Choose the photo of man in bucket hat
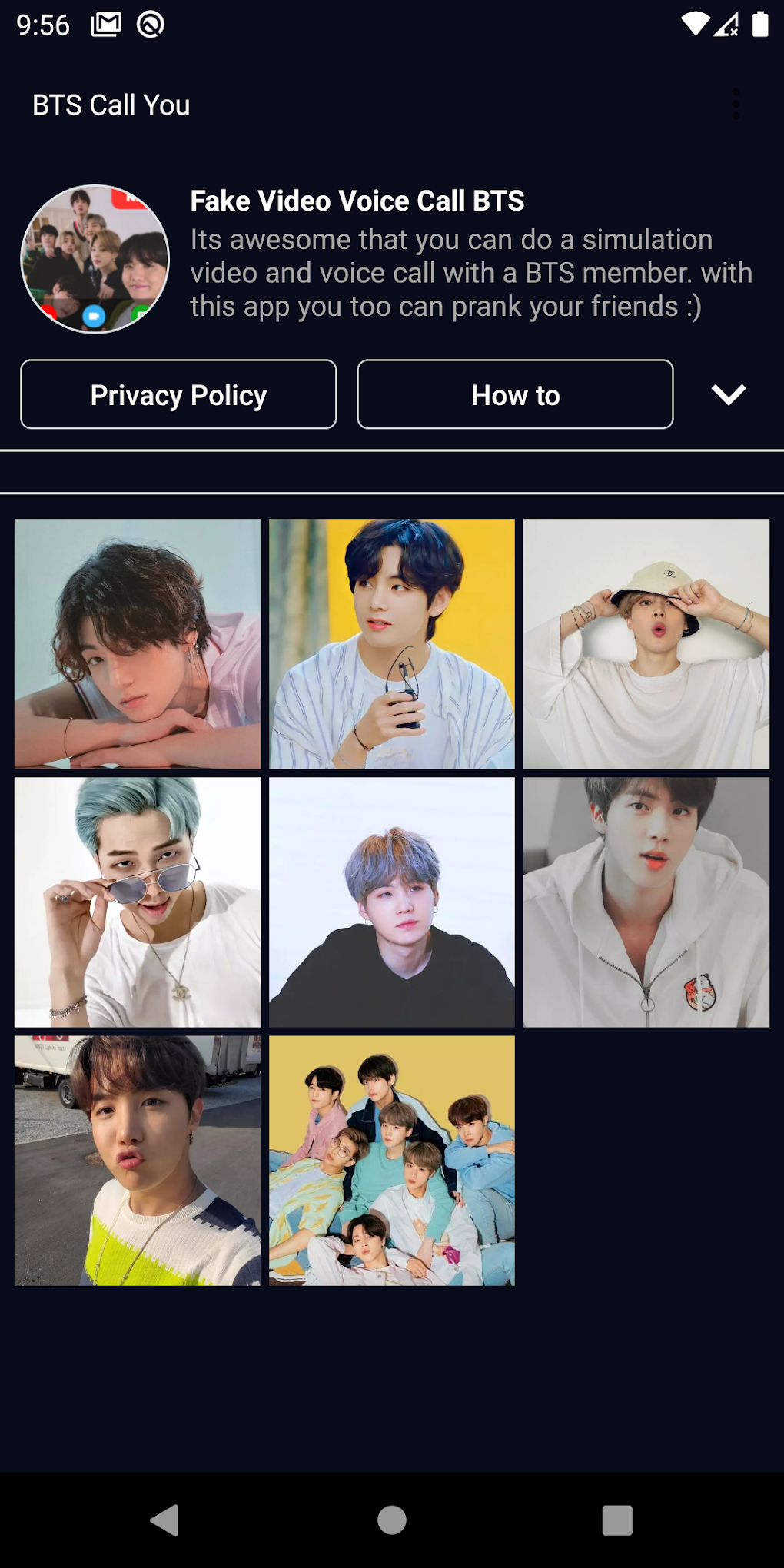784x1568 pixels. coord(646,643)
